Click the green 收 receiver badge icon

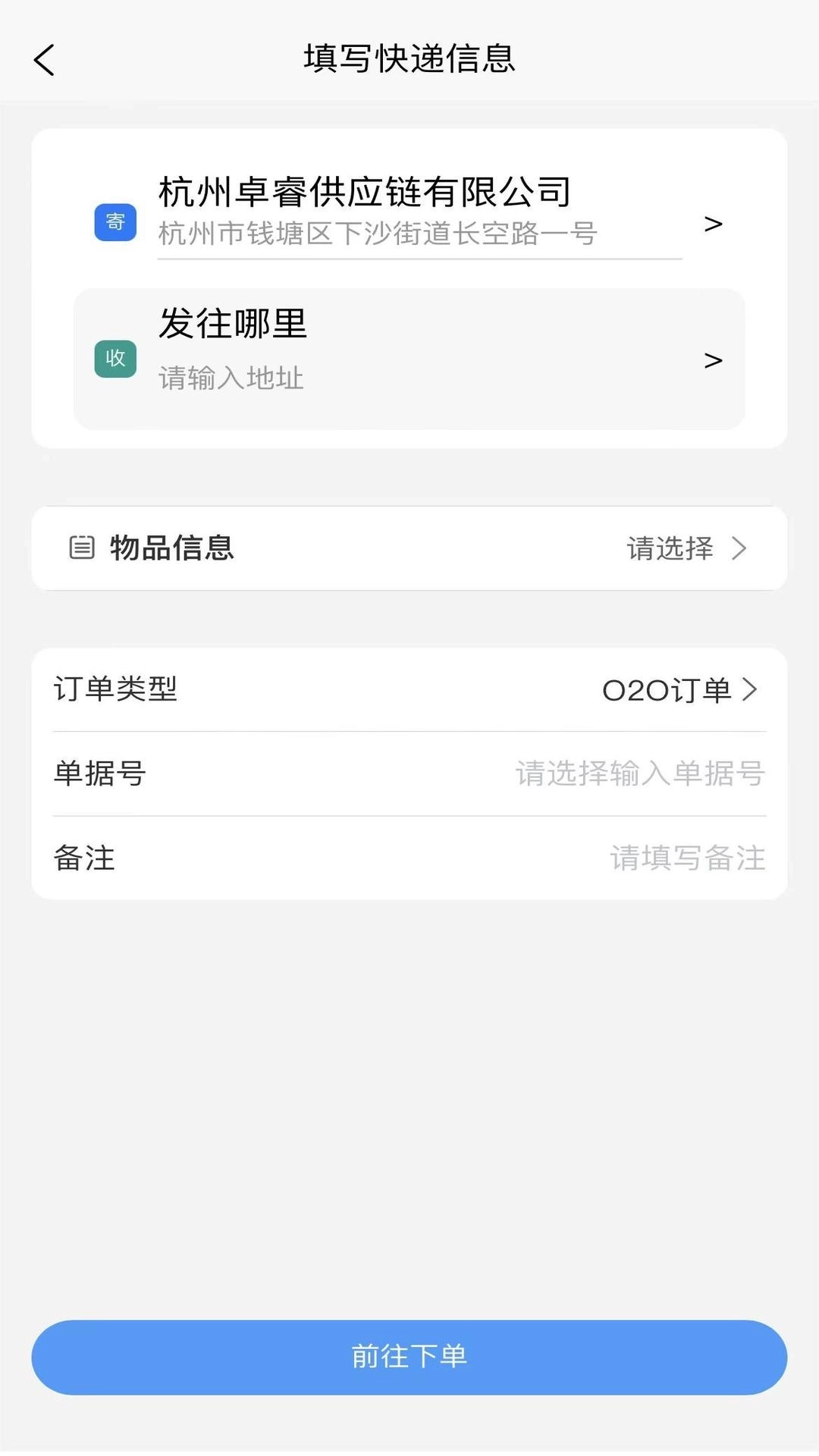click(x=115, y=359)
